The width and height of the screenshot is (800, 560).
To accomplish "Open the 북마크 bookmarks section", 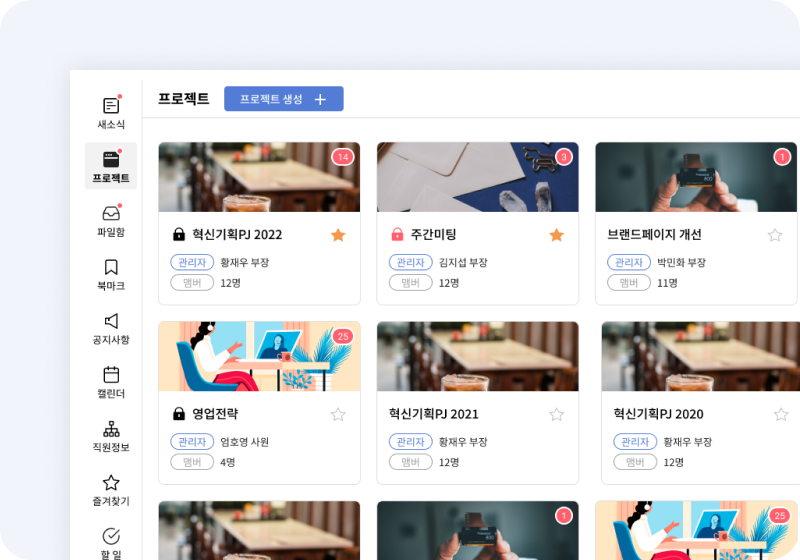I will (x=111, y=274).
